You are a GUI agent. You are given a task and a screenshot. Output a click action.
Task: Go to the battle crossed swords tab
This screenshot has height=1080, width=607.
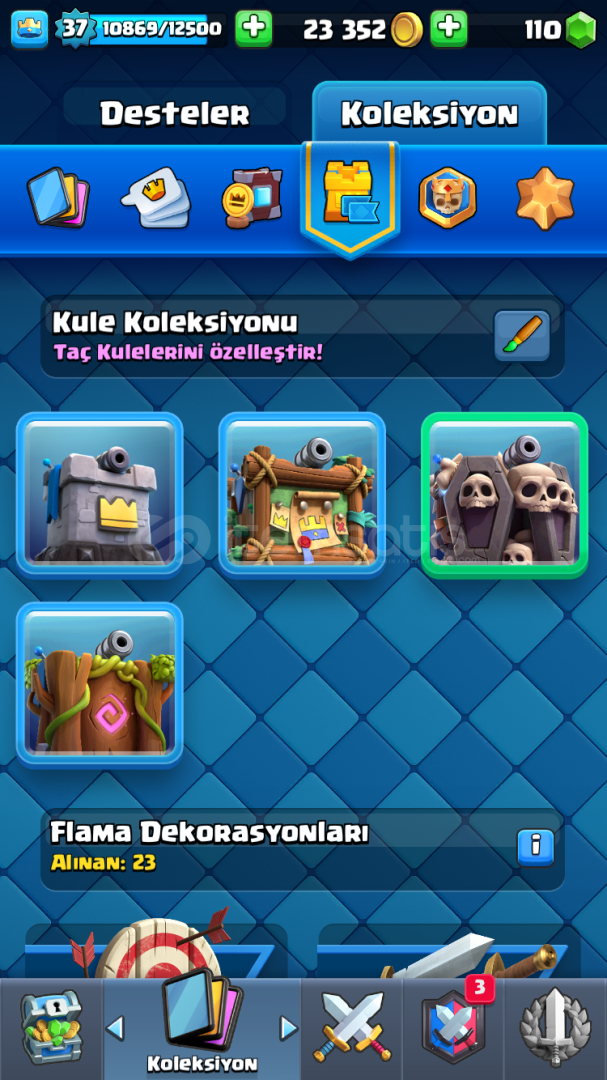tap(352, 1028)
